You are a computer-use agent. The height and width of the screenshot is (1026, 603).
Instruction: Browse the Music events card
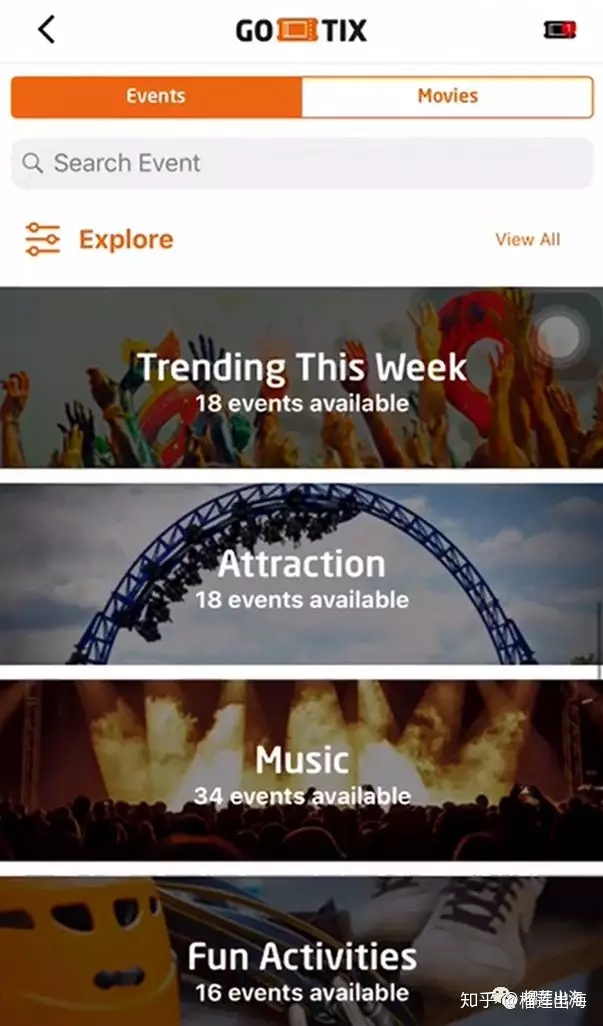click(x=301, y=772)
